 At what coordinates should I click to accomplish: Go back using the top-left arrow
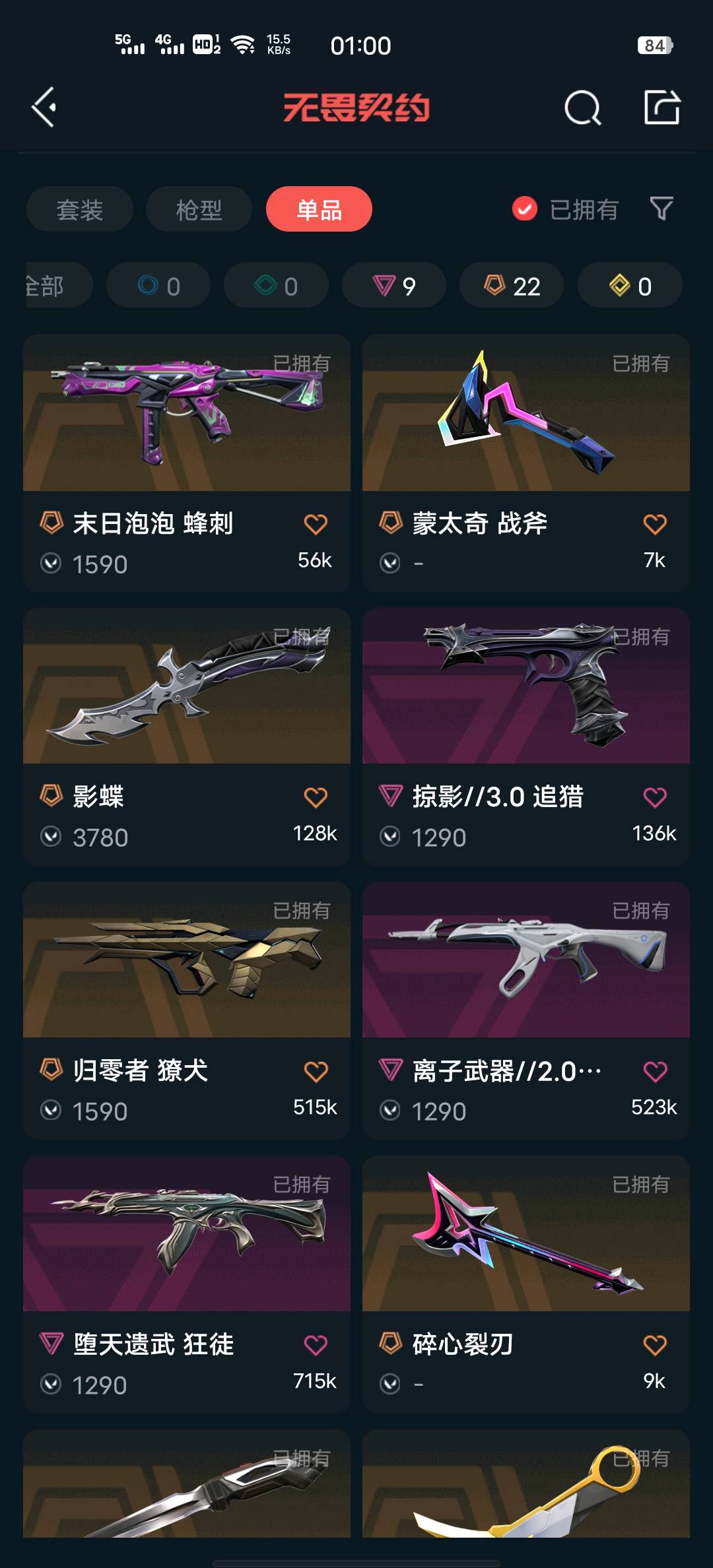pyautogui.click(x=45, y=108)
